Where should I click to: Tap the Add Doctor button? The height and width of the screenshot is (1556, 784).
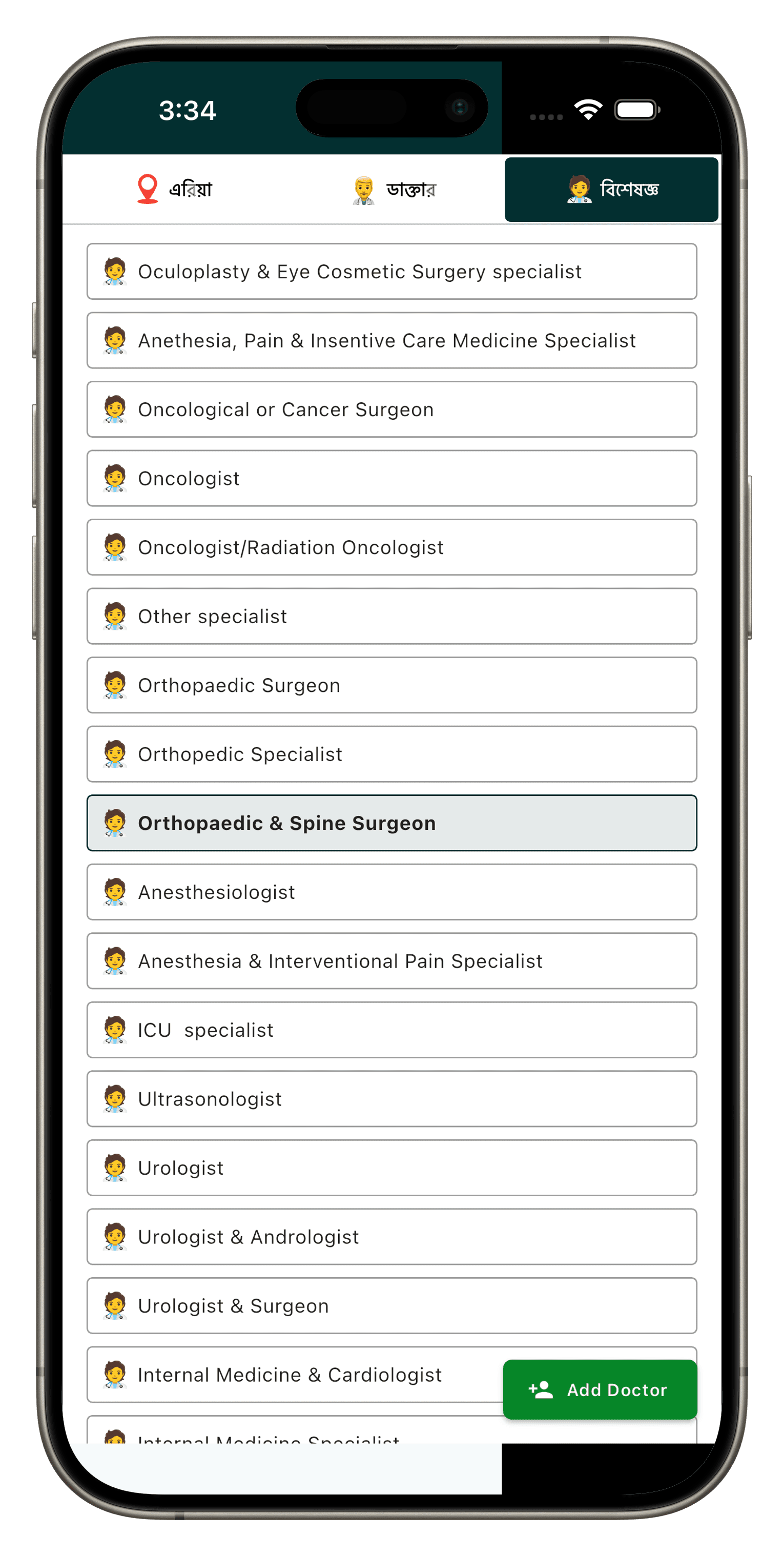click(x=600, y=1389)
